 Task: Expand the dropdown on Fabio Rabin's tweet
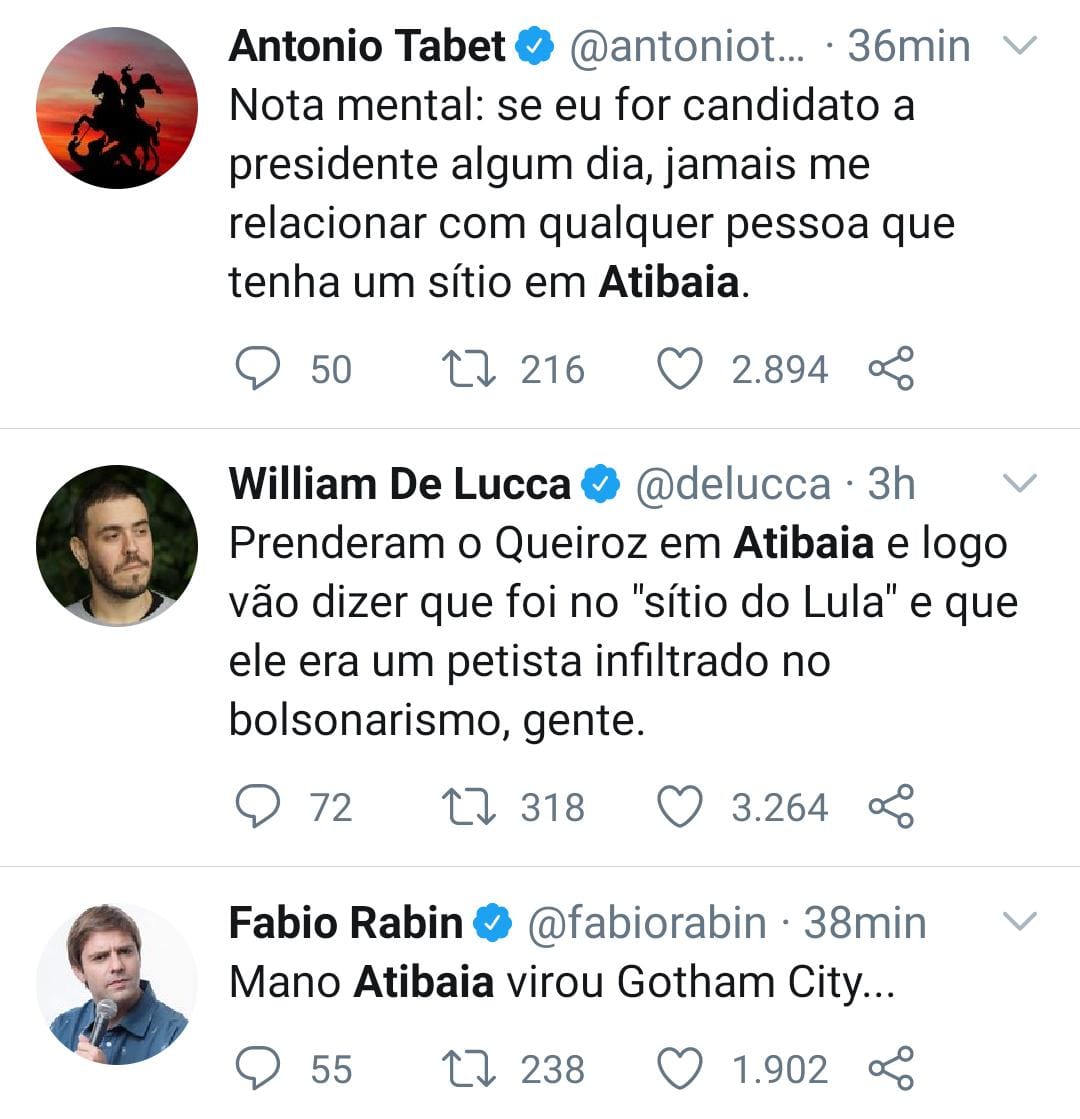1020,922
